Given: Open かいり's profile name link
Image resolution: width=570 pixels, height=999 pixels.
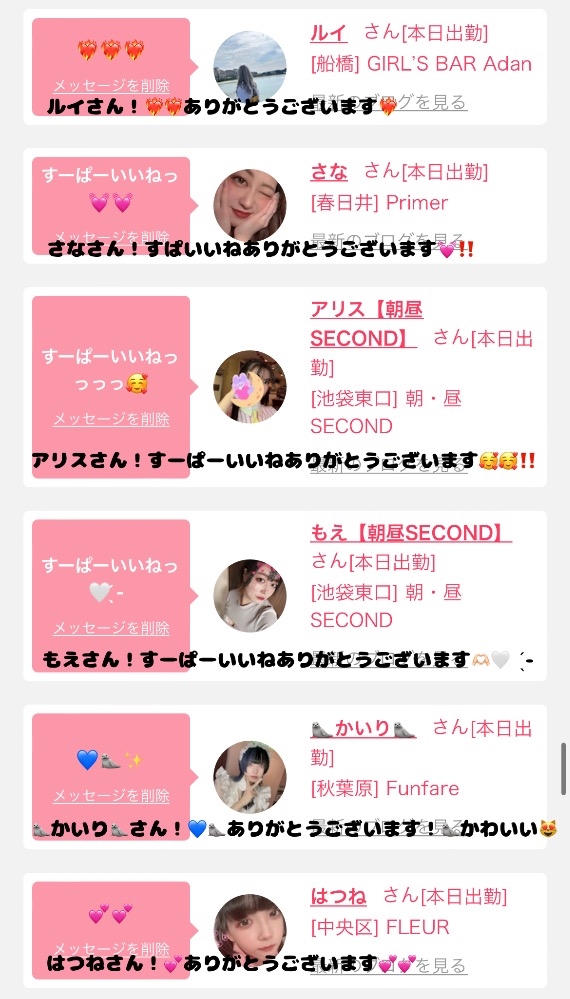Looking at the screenshot, I should pos(363,728).
